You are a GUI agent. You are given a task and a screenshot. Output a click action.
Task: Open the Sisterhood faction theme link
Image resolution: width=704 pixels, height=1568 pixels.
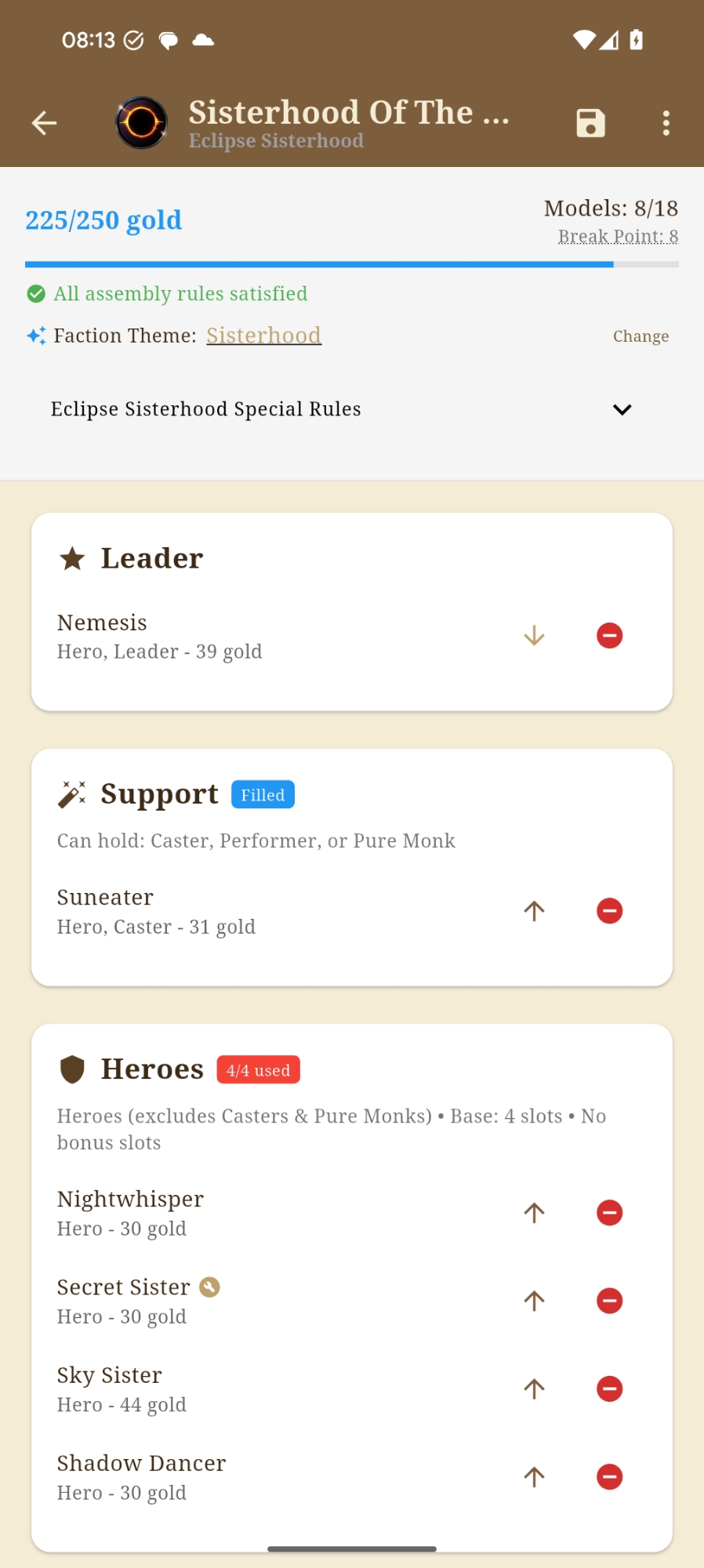(x=263, y=336)
